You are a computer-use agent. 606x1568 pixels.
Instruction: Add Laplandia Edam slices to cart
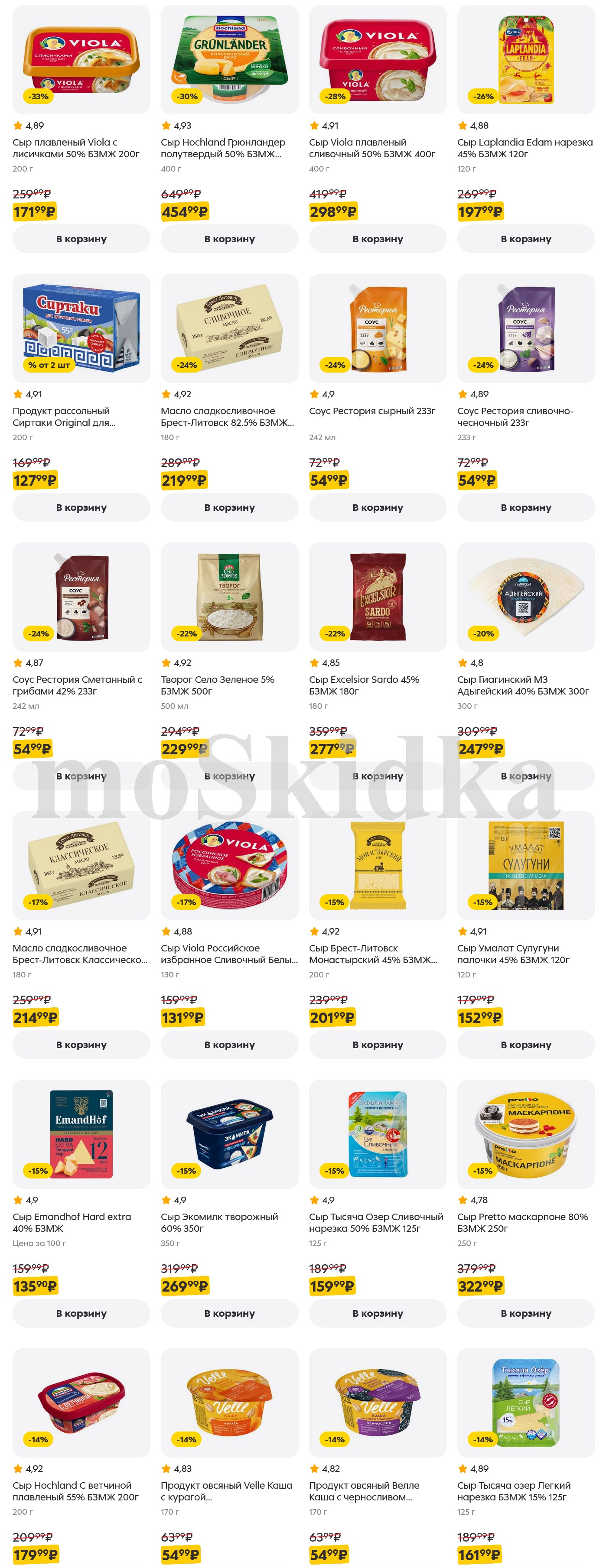(526, 239)
